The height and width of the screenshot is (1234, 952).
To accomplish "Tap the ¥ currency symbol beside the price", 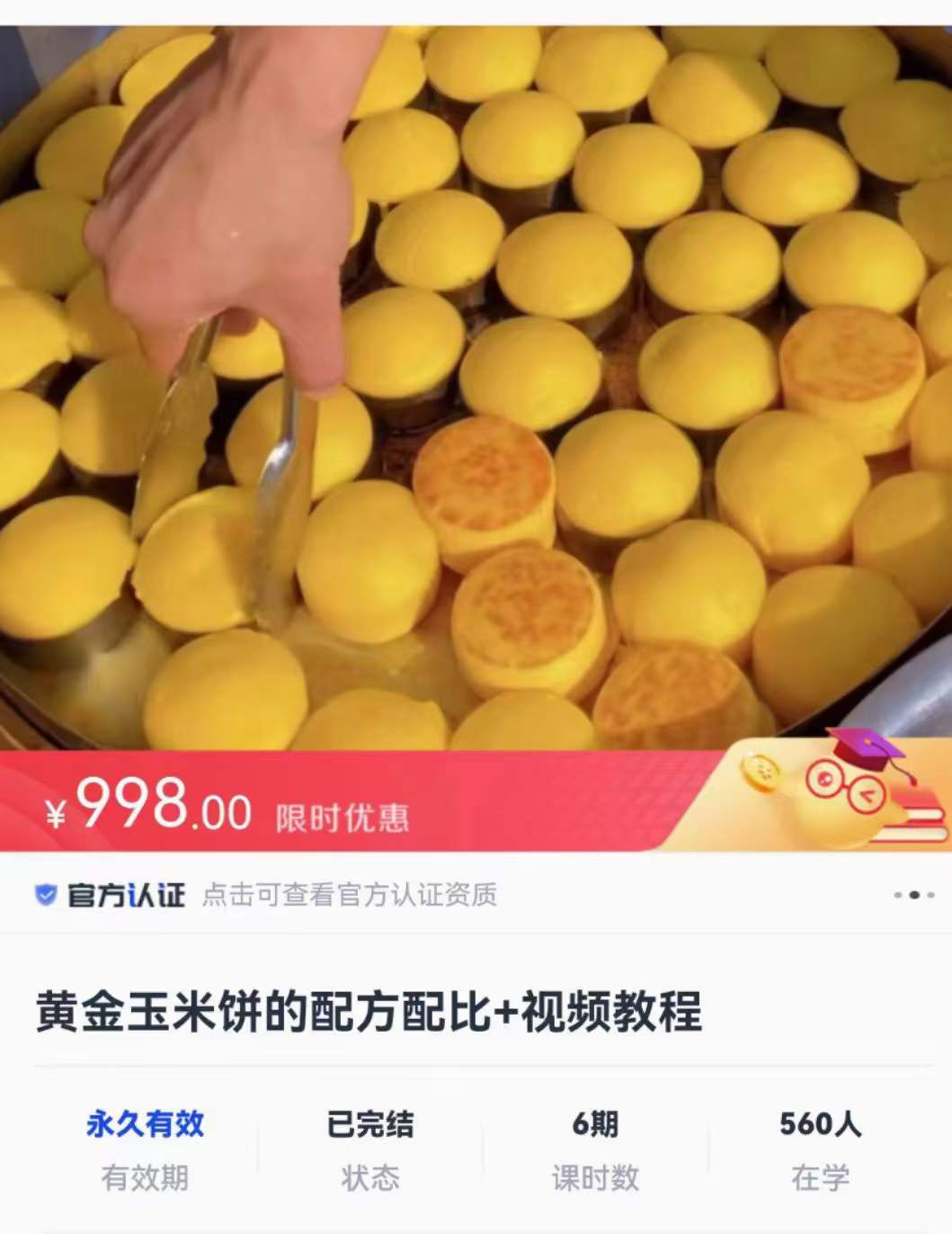I will (58, 815).
